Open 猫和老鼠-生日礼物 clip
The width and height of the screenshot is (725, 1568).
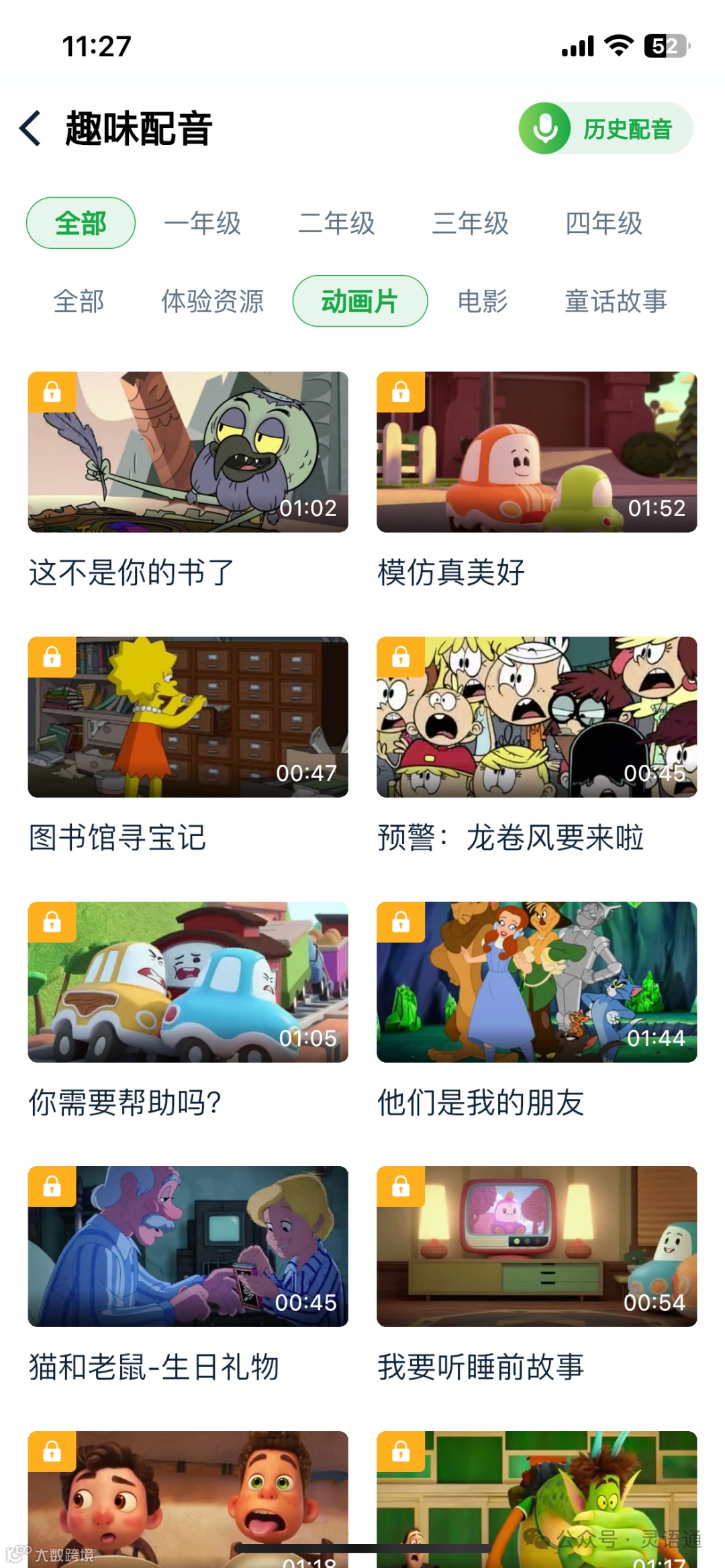pos(188,1246)
